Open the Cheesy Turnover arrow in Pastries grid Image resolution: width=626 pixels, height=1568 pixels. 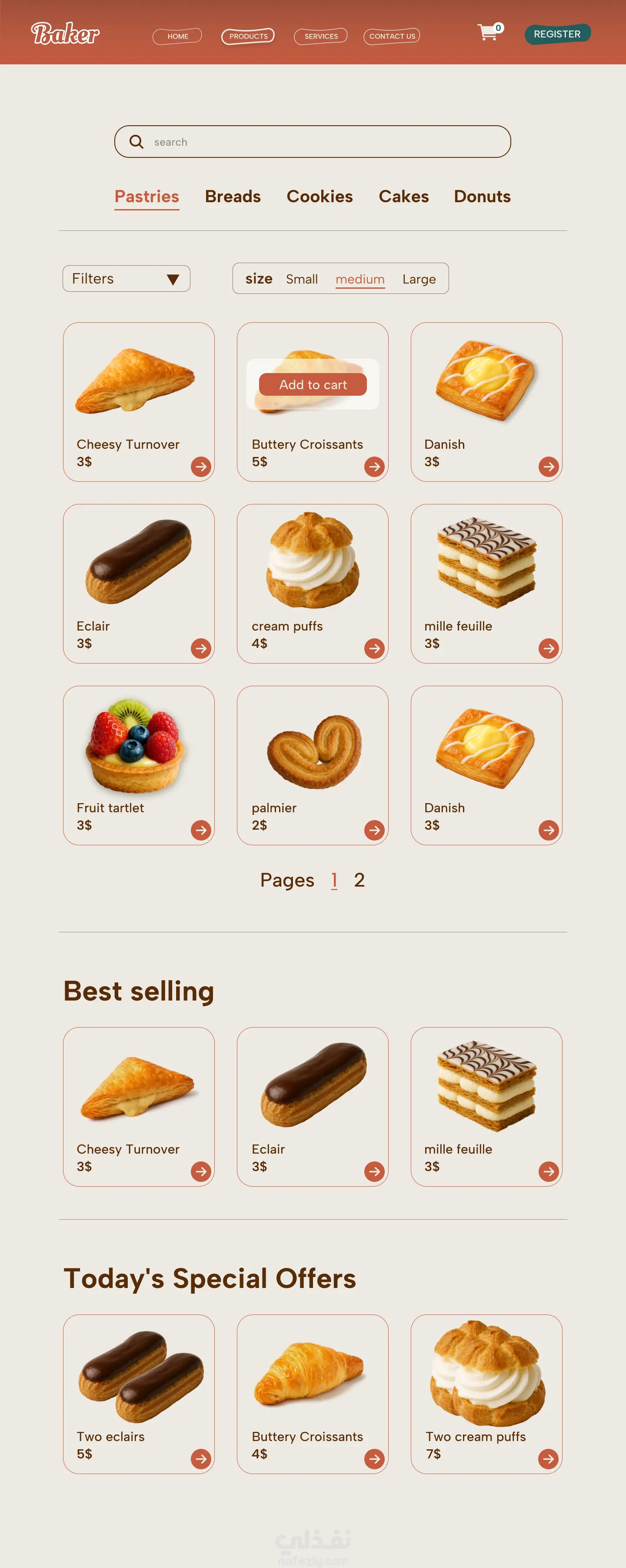pyautogui.click(x=201, y=467)
